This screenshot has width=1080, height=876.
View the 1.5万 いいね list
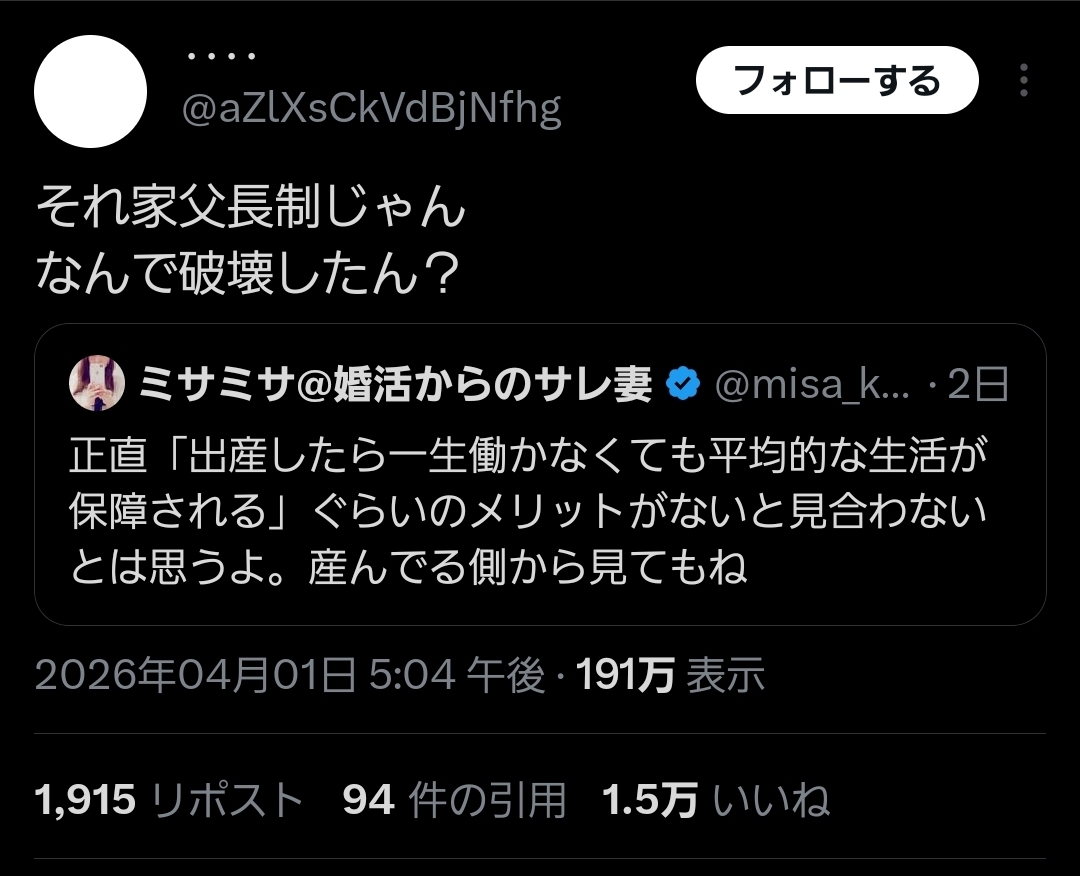[716, 800]
